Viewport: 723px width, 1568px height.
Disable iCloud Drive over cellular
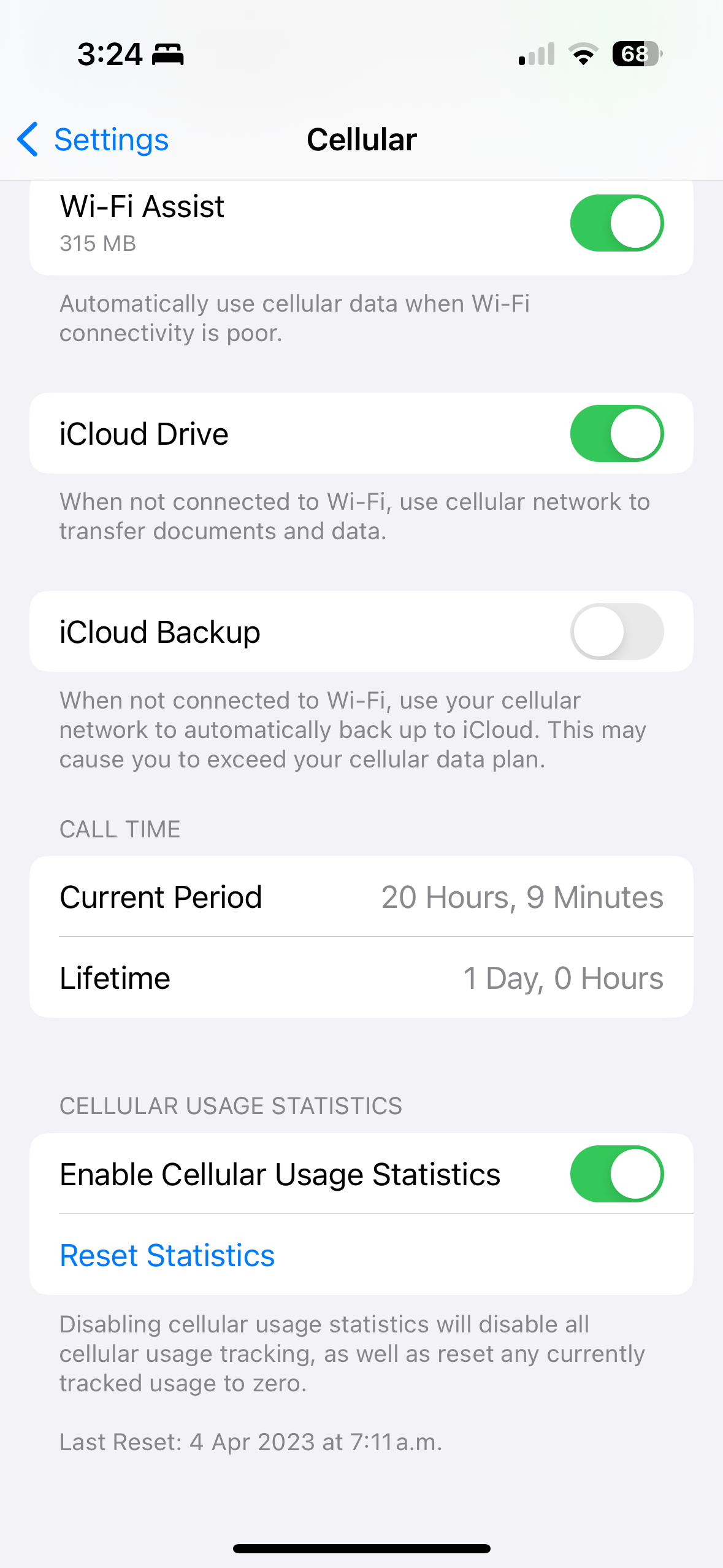tap(616, 433)
